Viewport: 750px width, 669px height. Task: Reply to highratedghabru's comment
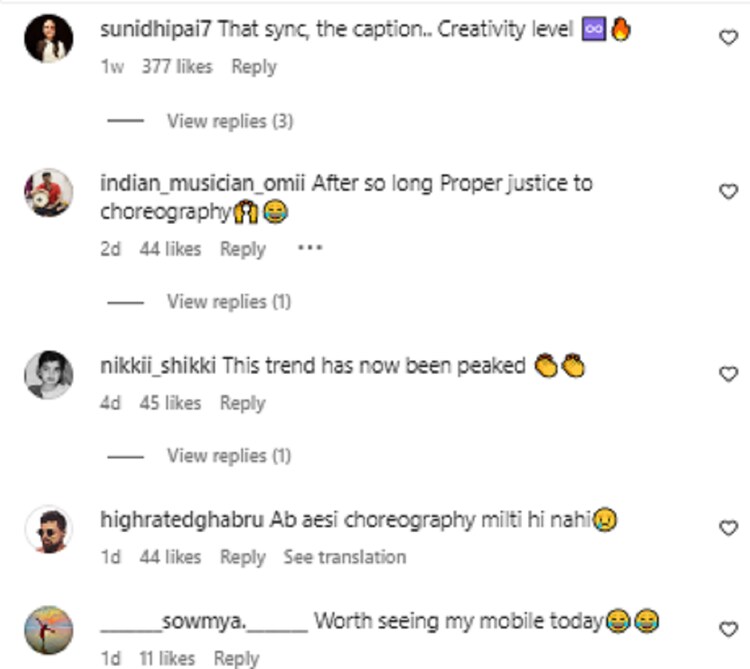[243, 557]
